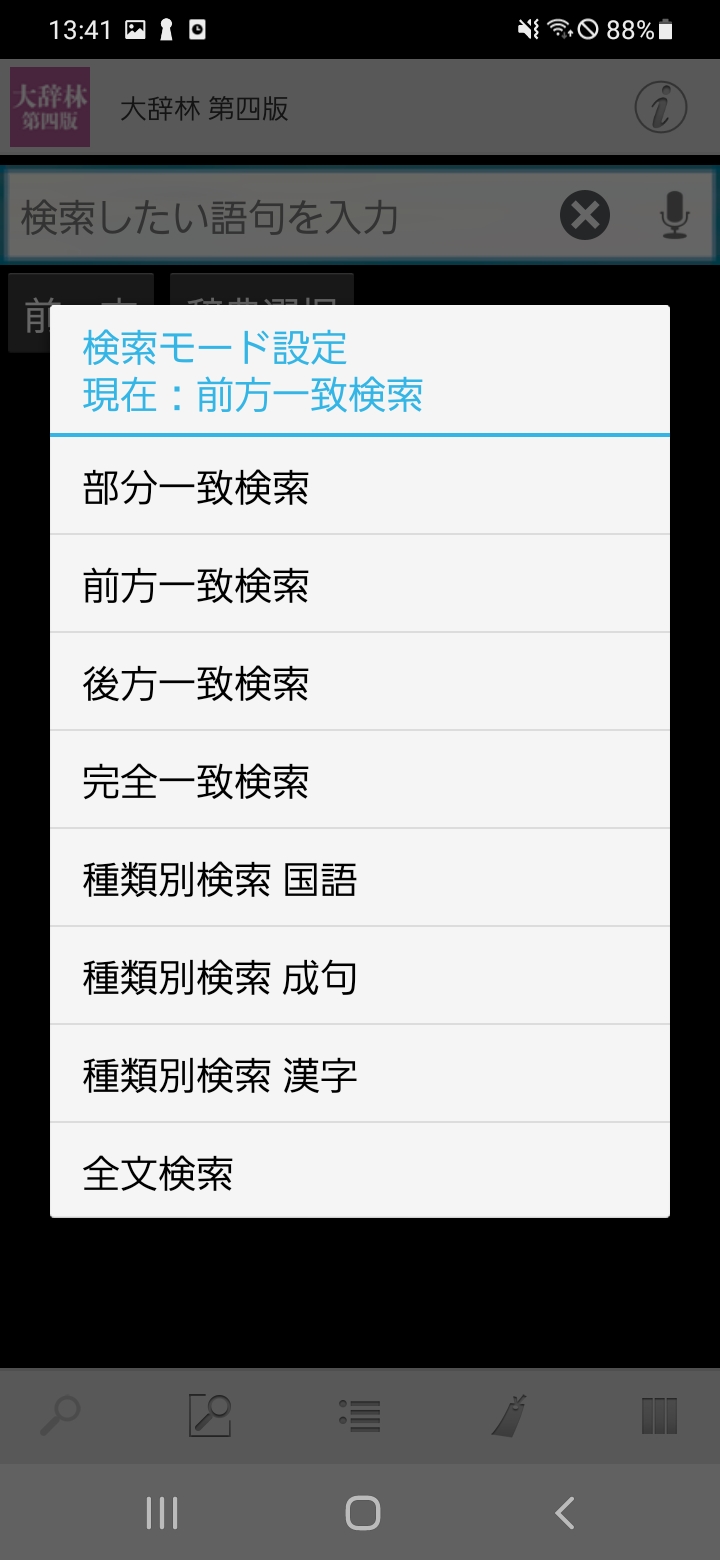Choose 前方一致検索 option

(x=360, y=586)
